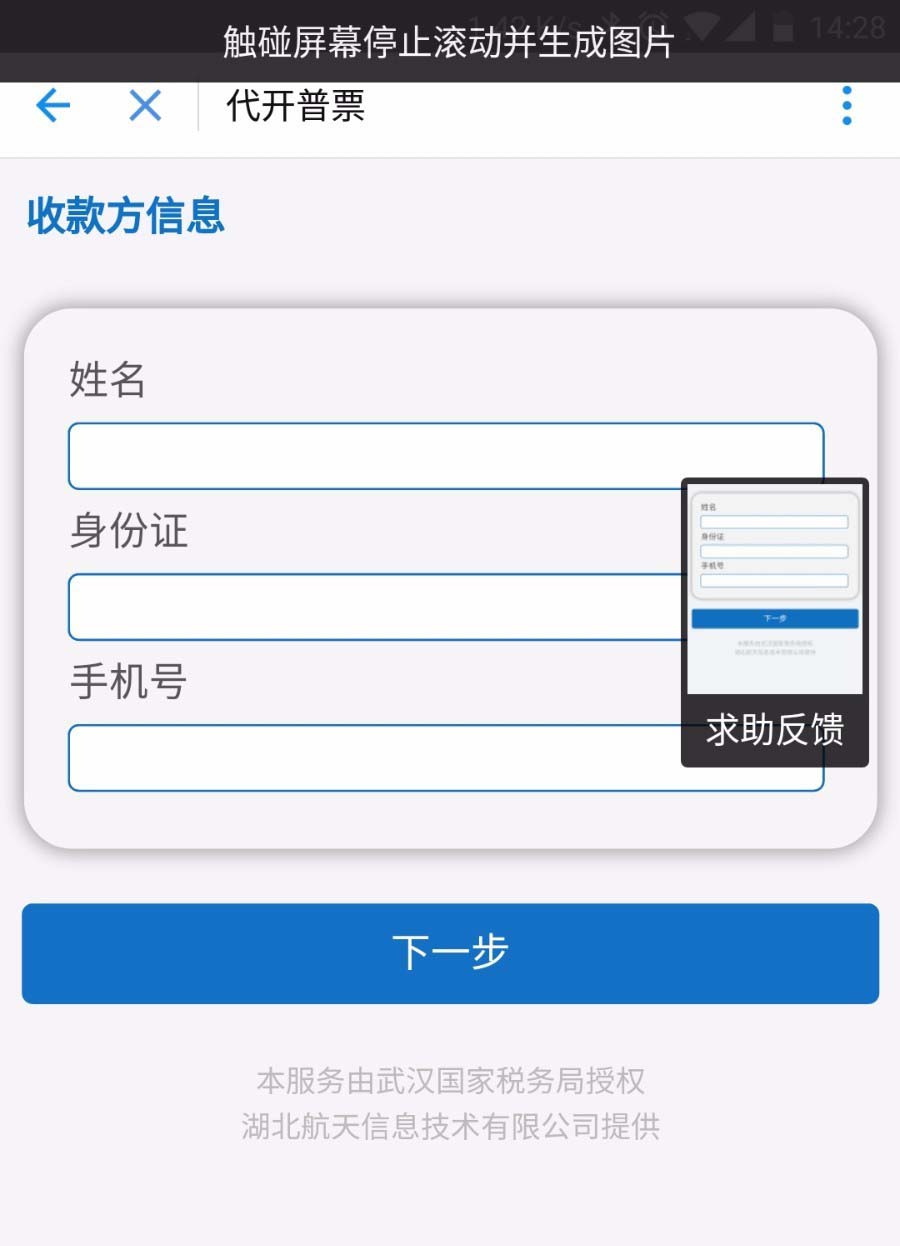Close the 代开普票 page
This screenshot has width=900, height=1246.
point(145,105)
